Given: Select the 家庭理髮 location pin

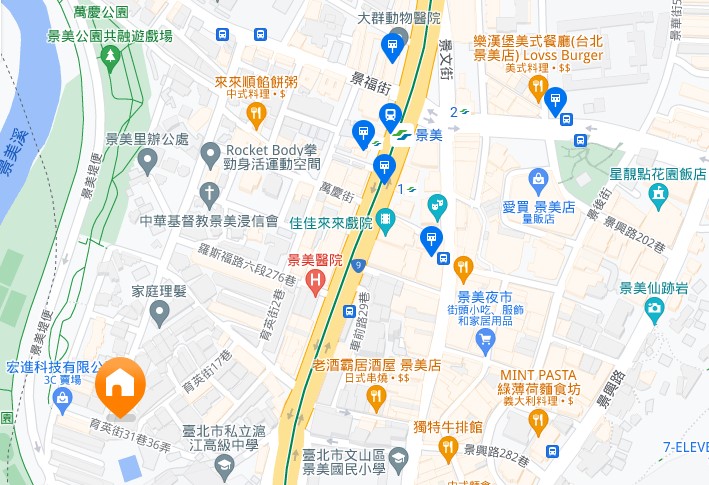Looking at the screenshot, I should coord(160,314).
